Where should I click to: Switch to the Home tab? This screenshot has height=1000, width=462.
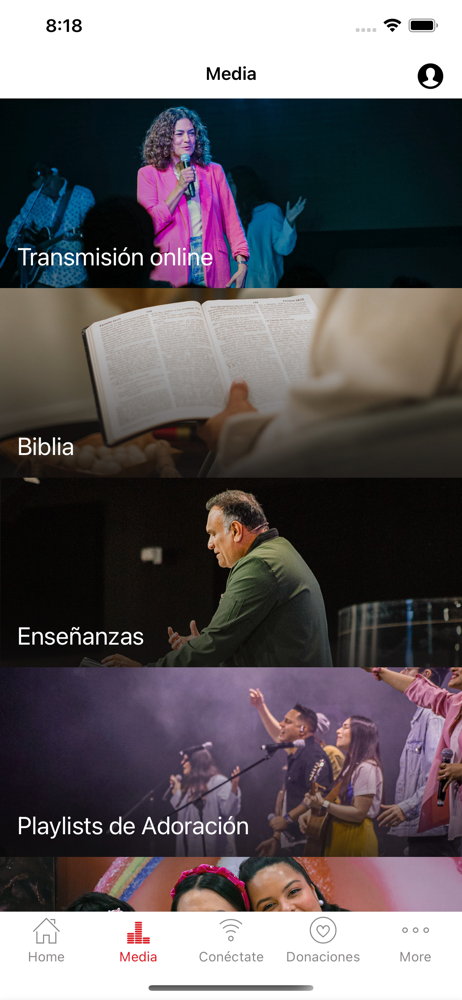46,940
